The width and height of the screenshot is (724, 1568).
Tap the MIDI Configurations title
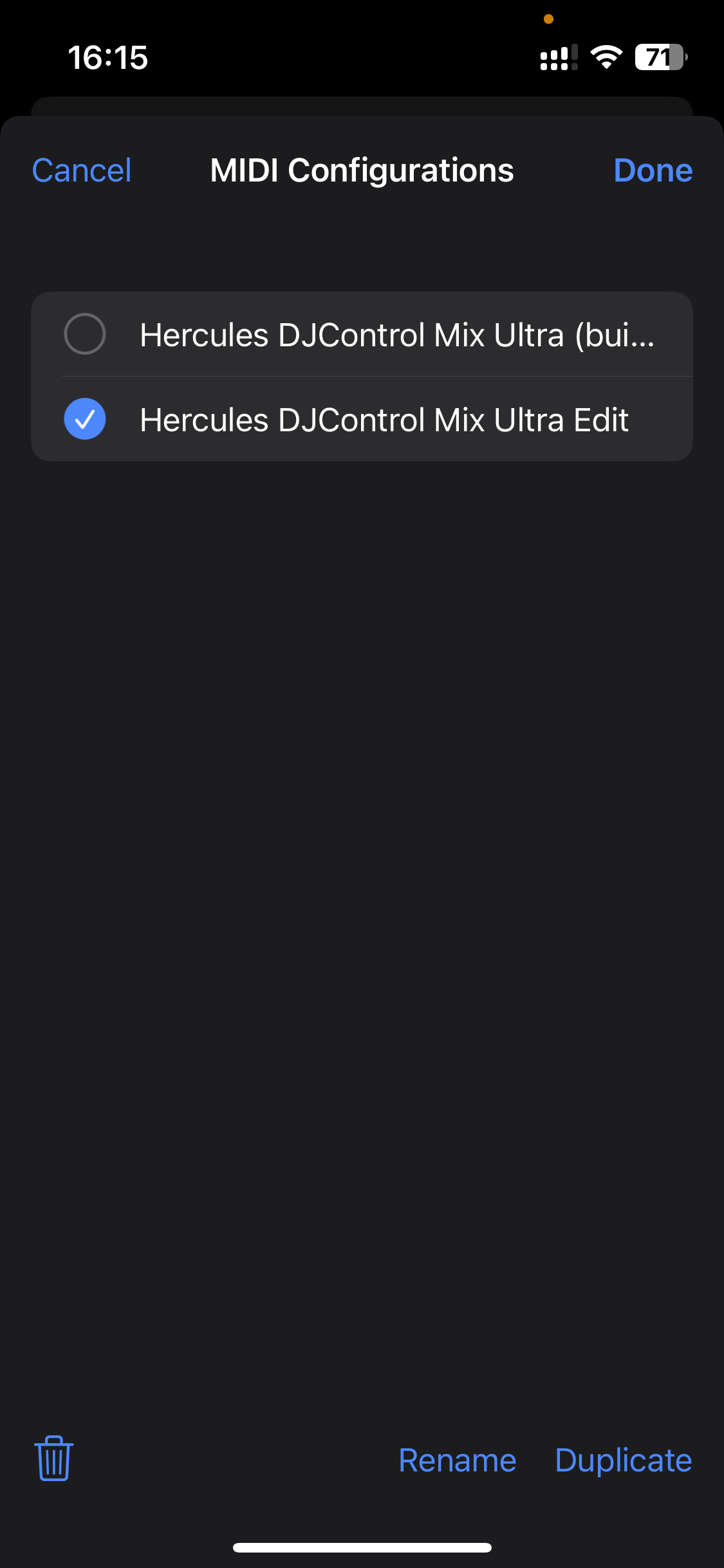(362, 170)
